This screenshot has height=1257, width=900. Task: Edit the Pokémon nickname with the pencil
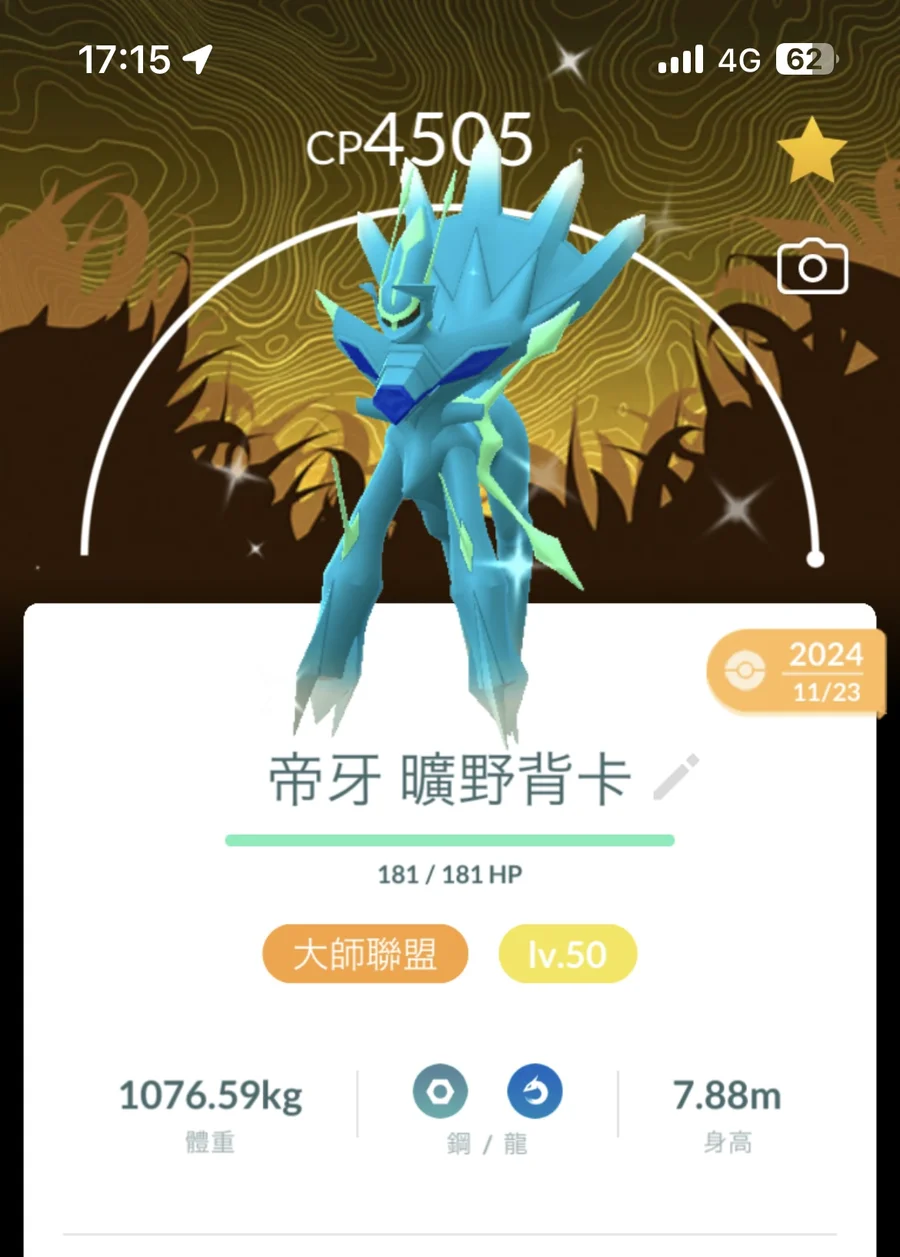coord(677,778)
